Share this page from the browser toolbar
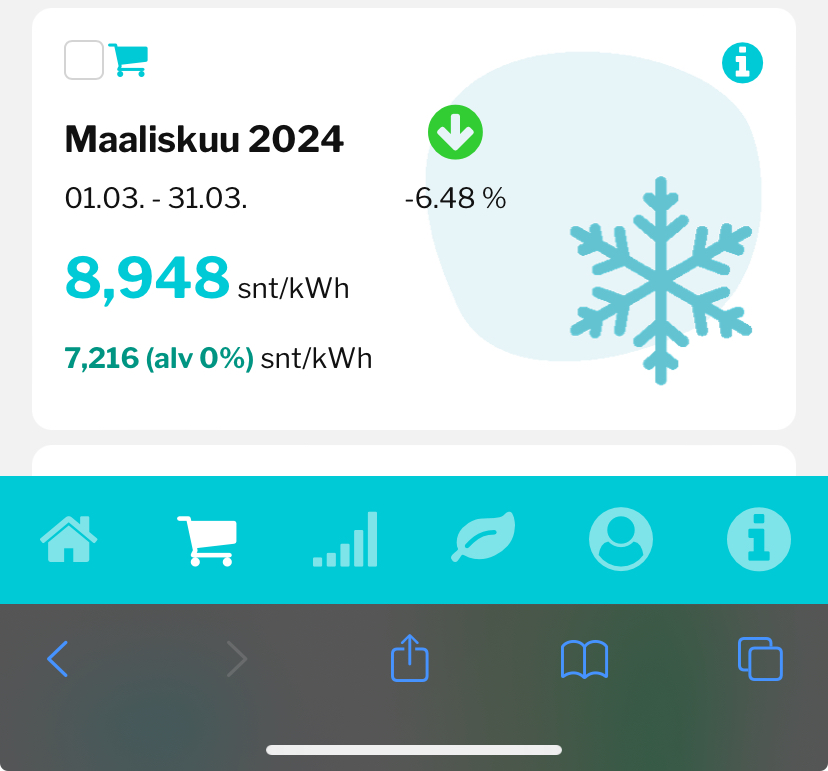Screen dimensions: 828x771 click(x=409, y=660)
